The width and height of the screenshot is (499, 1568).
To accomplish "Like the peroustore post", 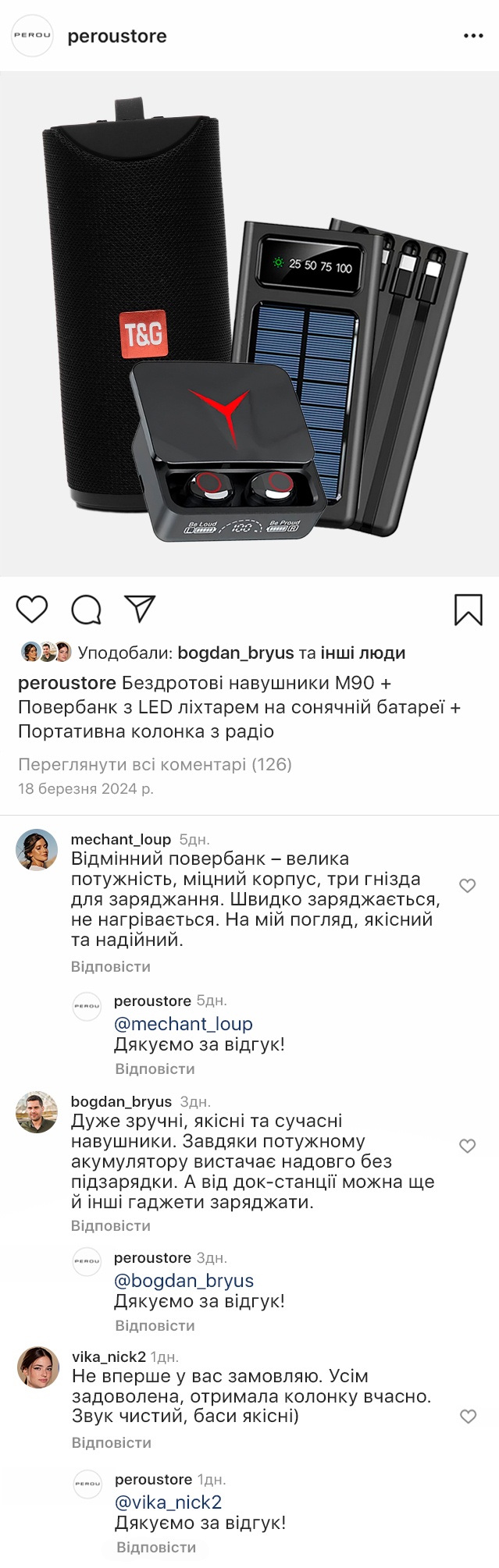I will pos(32,610).
